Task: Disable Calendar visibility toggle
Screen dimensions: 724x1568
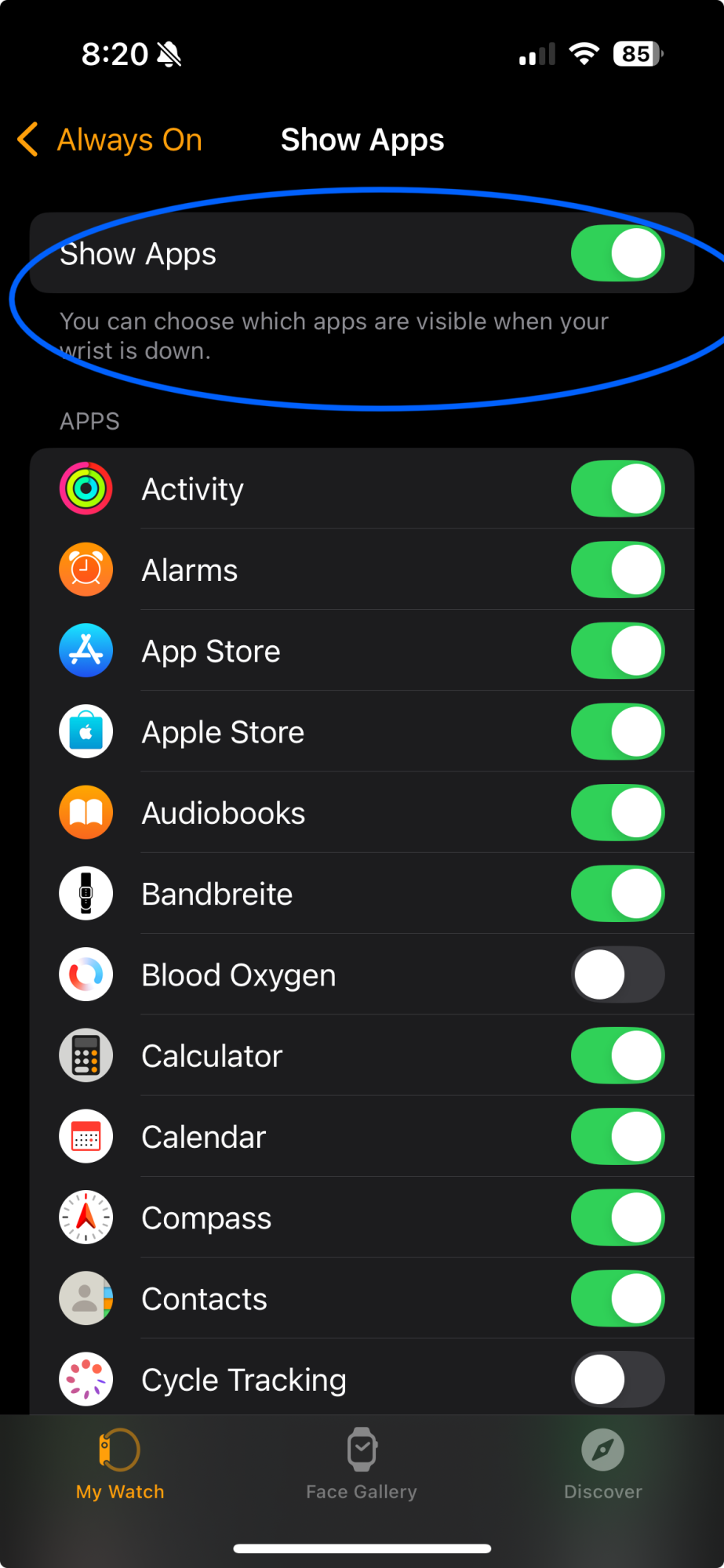Action: coord(617,1137)
